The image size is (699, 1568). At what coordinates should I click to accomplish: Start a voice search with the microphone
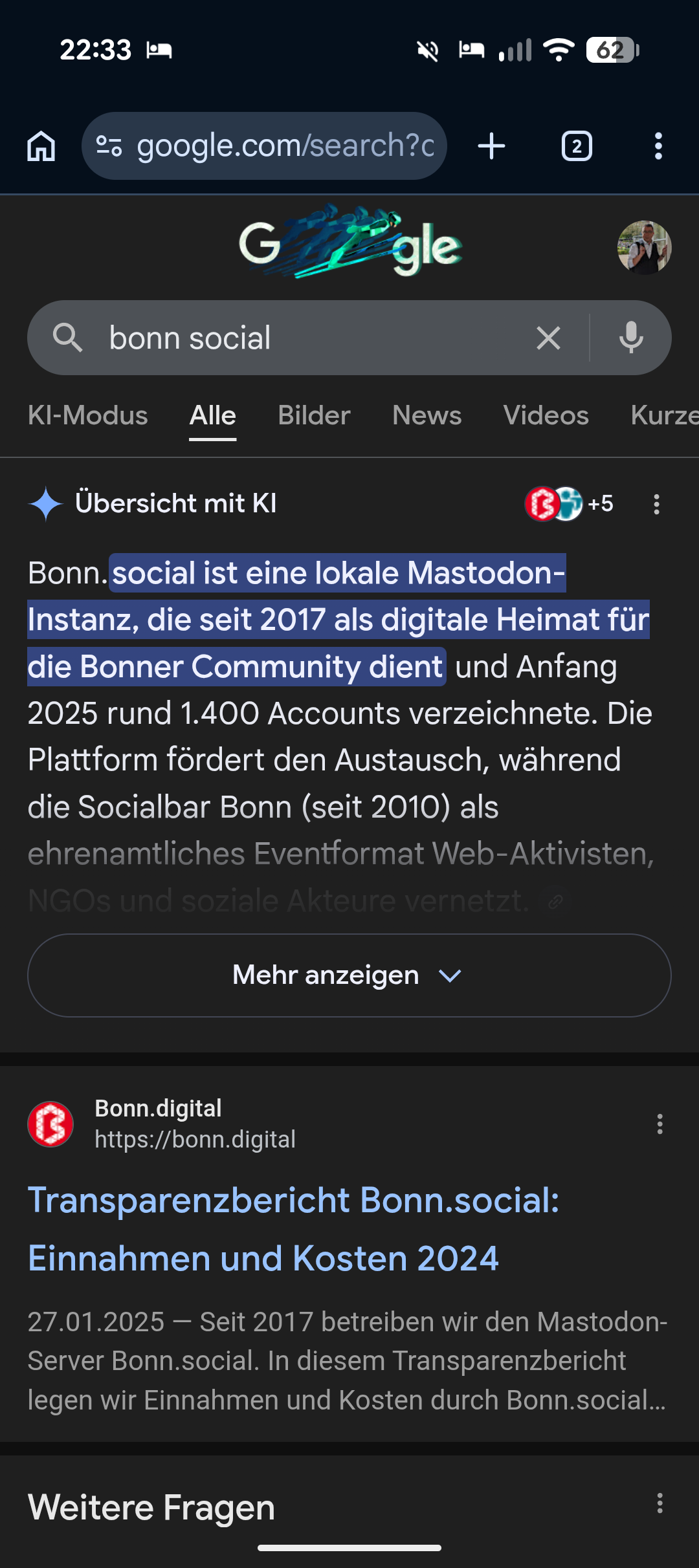[x=631, y=338]
